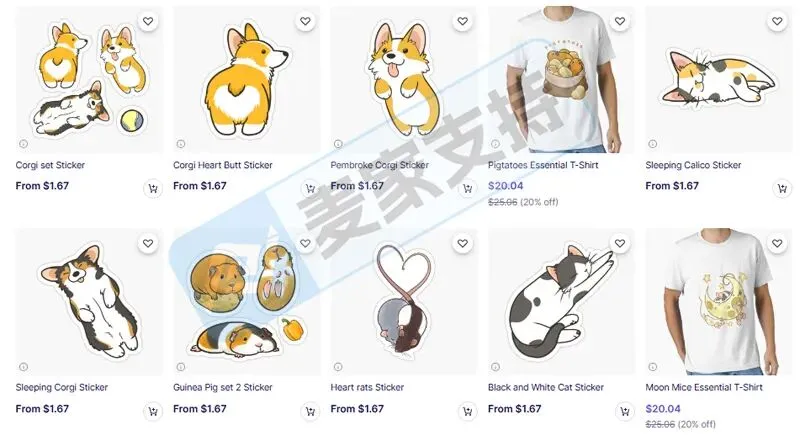This screenshot has height=441, width=800.
Task: Favorite the Heart rats Sticker
Action: pyautogui.click(x=462, y=243)
